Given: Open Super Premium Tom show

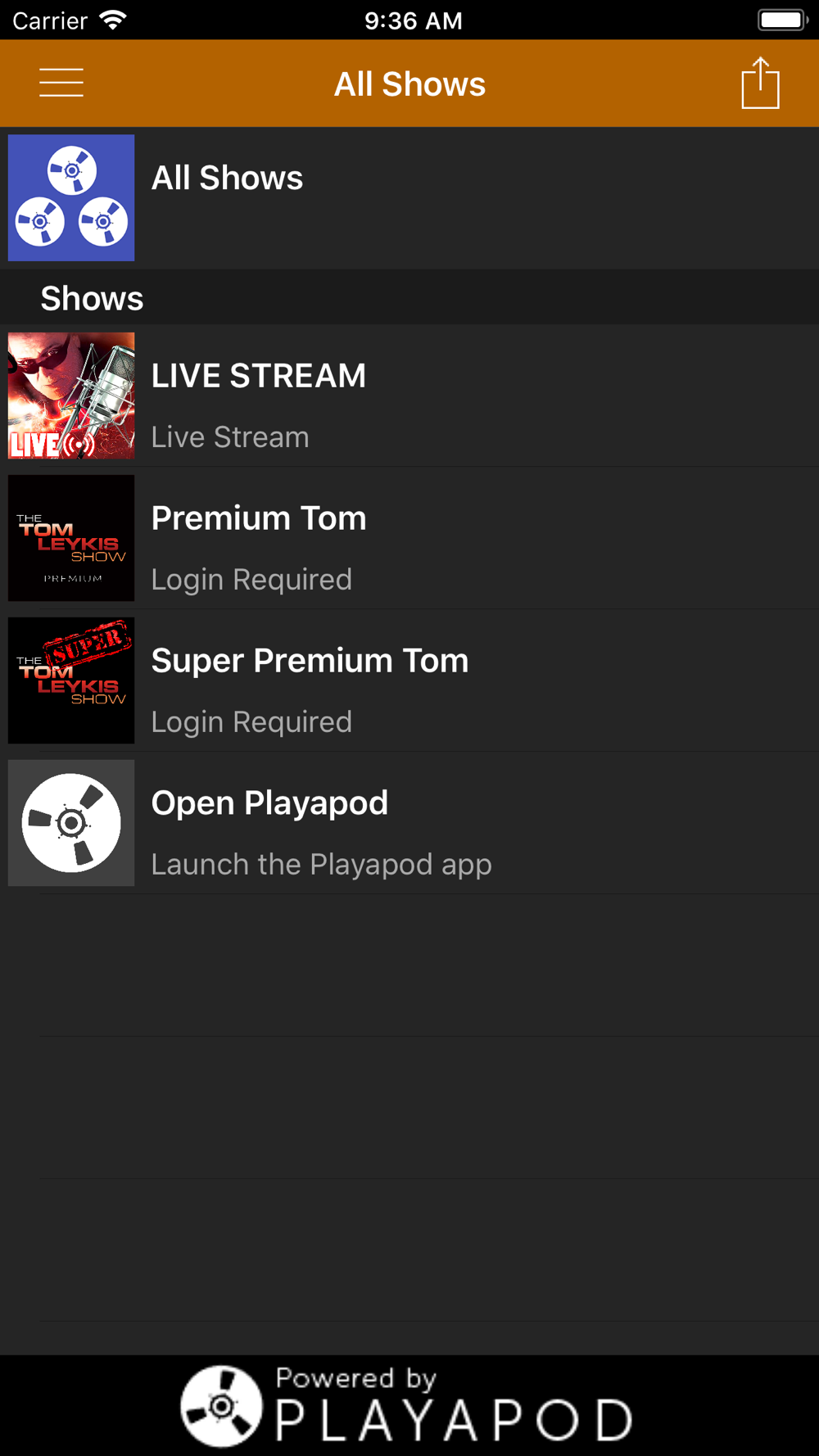Looking at the screenshot, I should point(409,681).
